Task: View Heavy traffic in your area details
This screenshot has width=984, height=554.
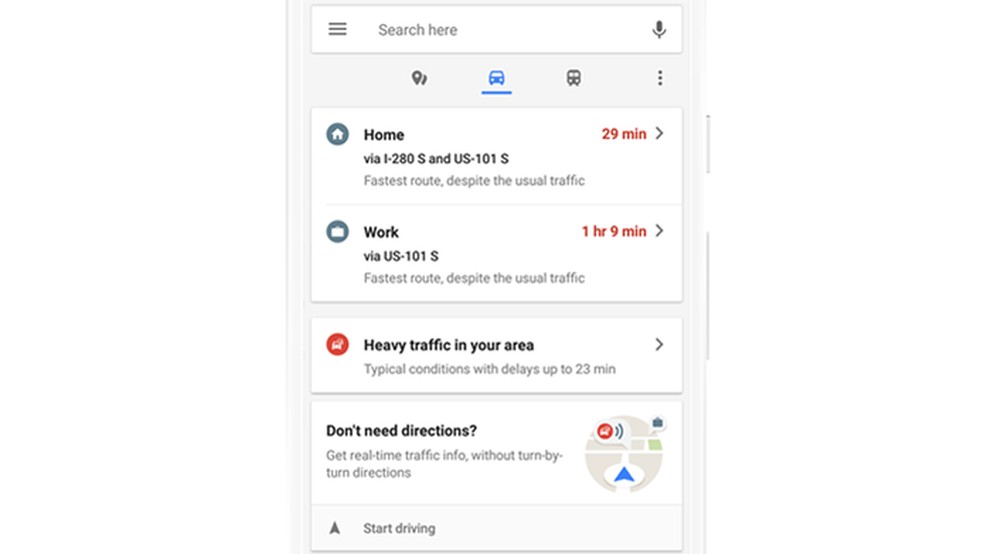Action: point(496,356)
